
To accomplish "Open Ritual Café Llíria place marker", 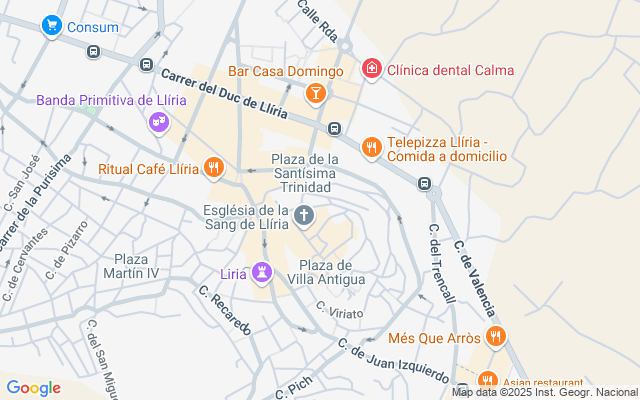I will coord(212,168).
